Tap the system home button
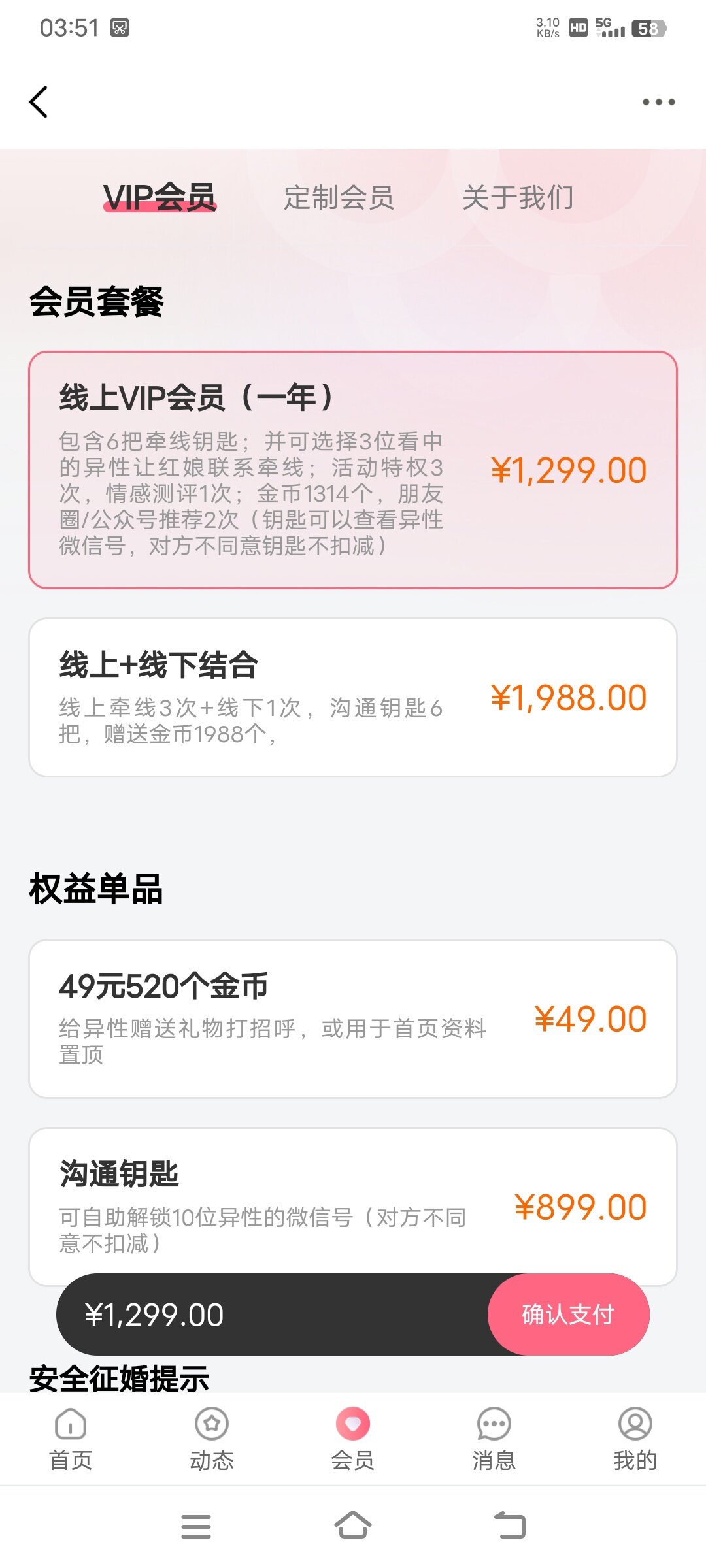 coord(353,1526)
